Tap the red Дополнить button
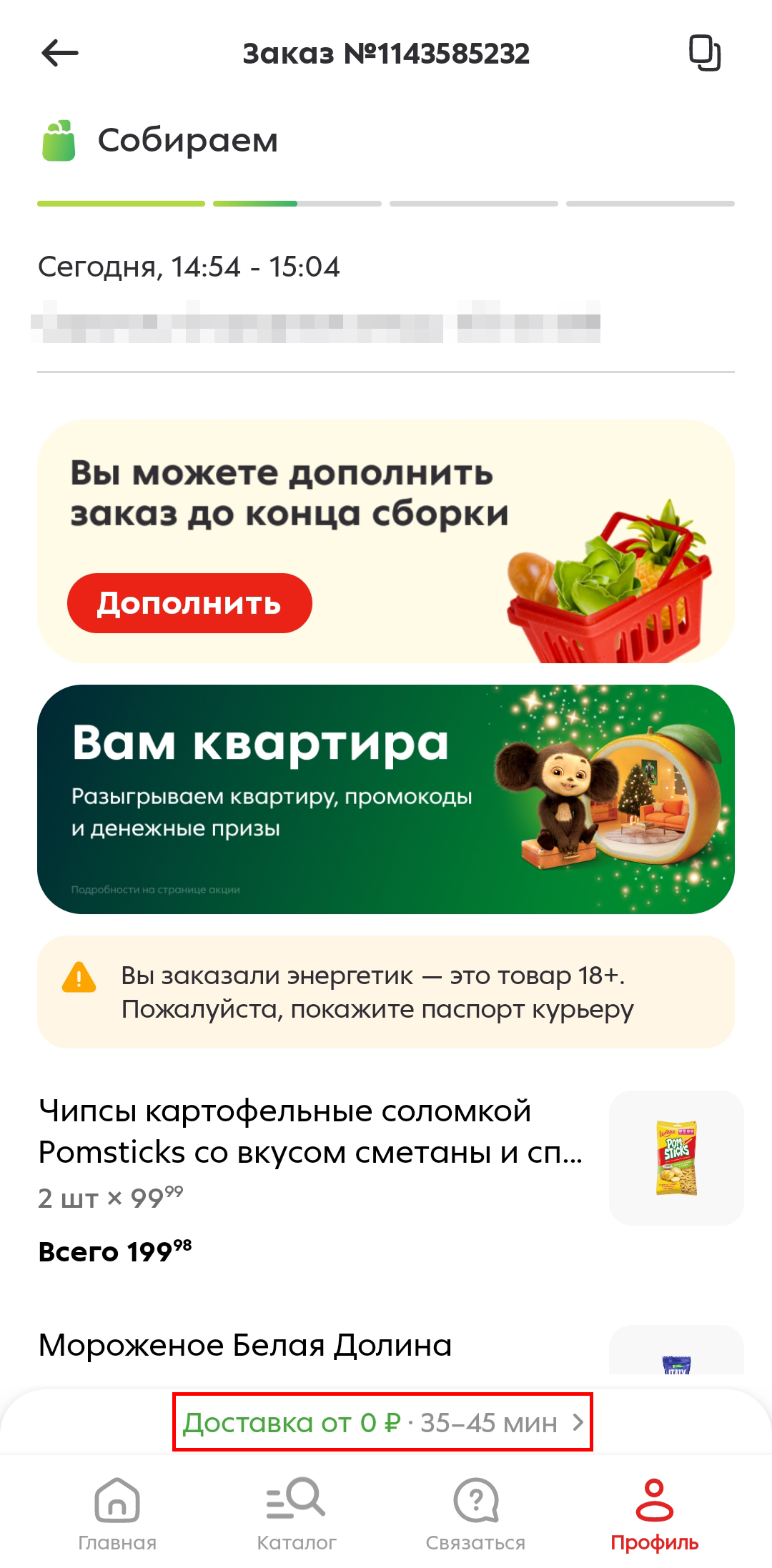Viewport: 772px width, 1568px height. pos(189,603)
